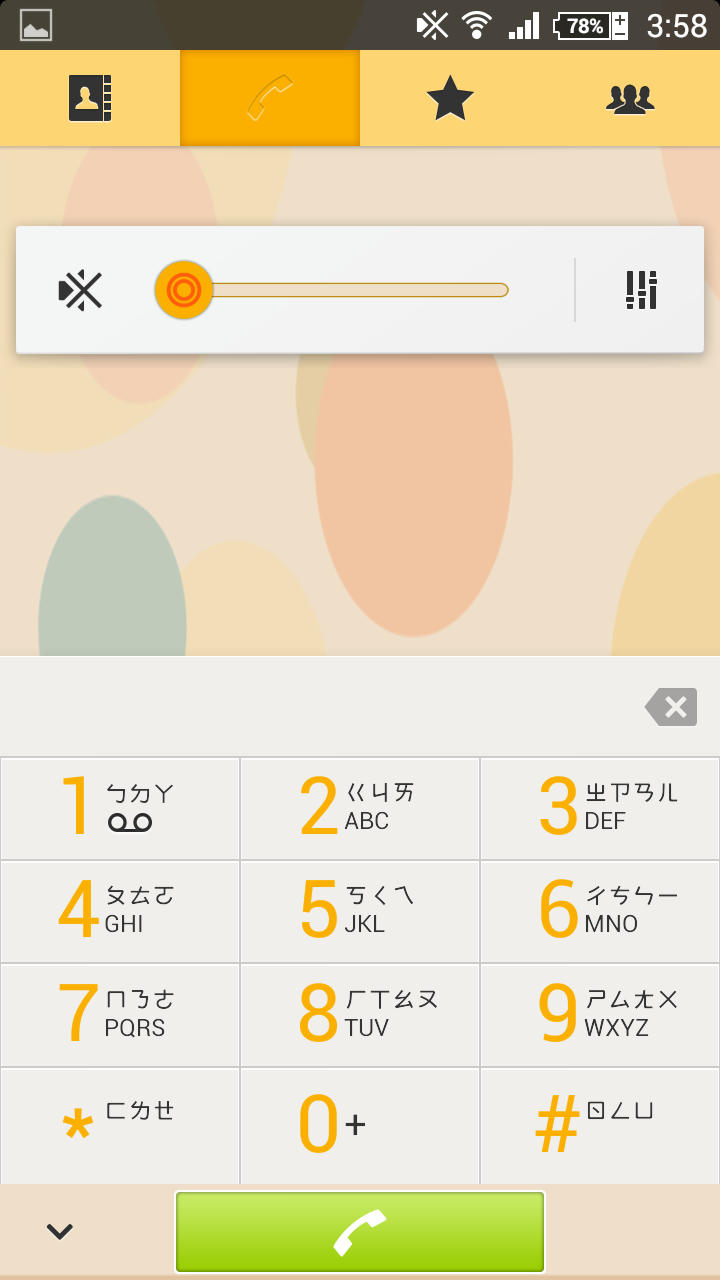Viewport: 720px width, 1280px height.
Task: Tap the star key
Action: tap(120, 1125)
